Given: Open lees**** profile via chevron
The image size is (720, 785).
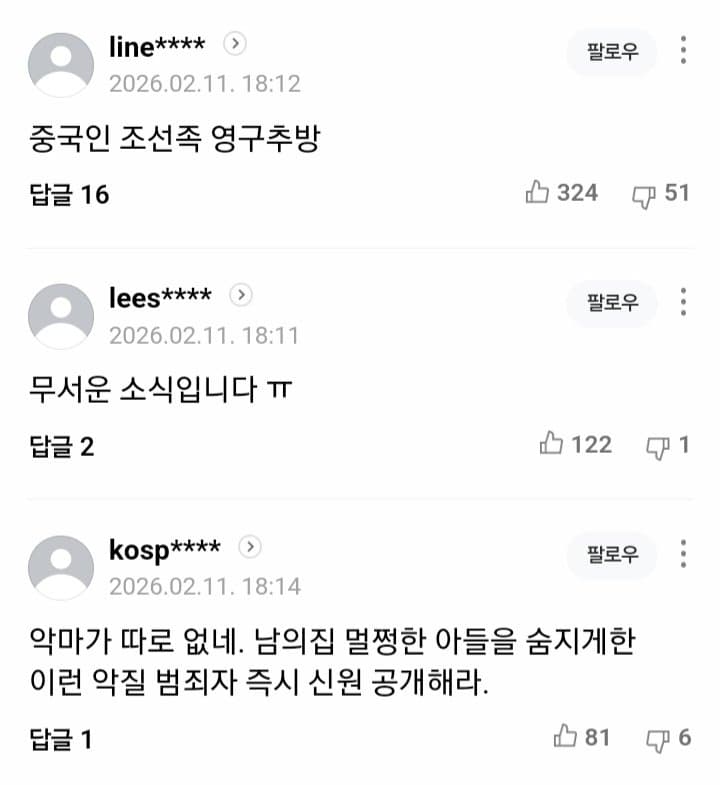Looking at the screenshot, I should (x=241, y=295).
